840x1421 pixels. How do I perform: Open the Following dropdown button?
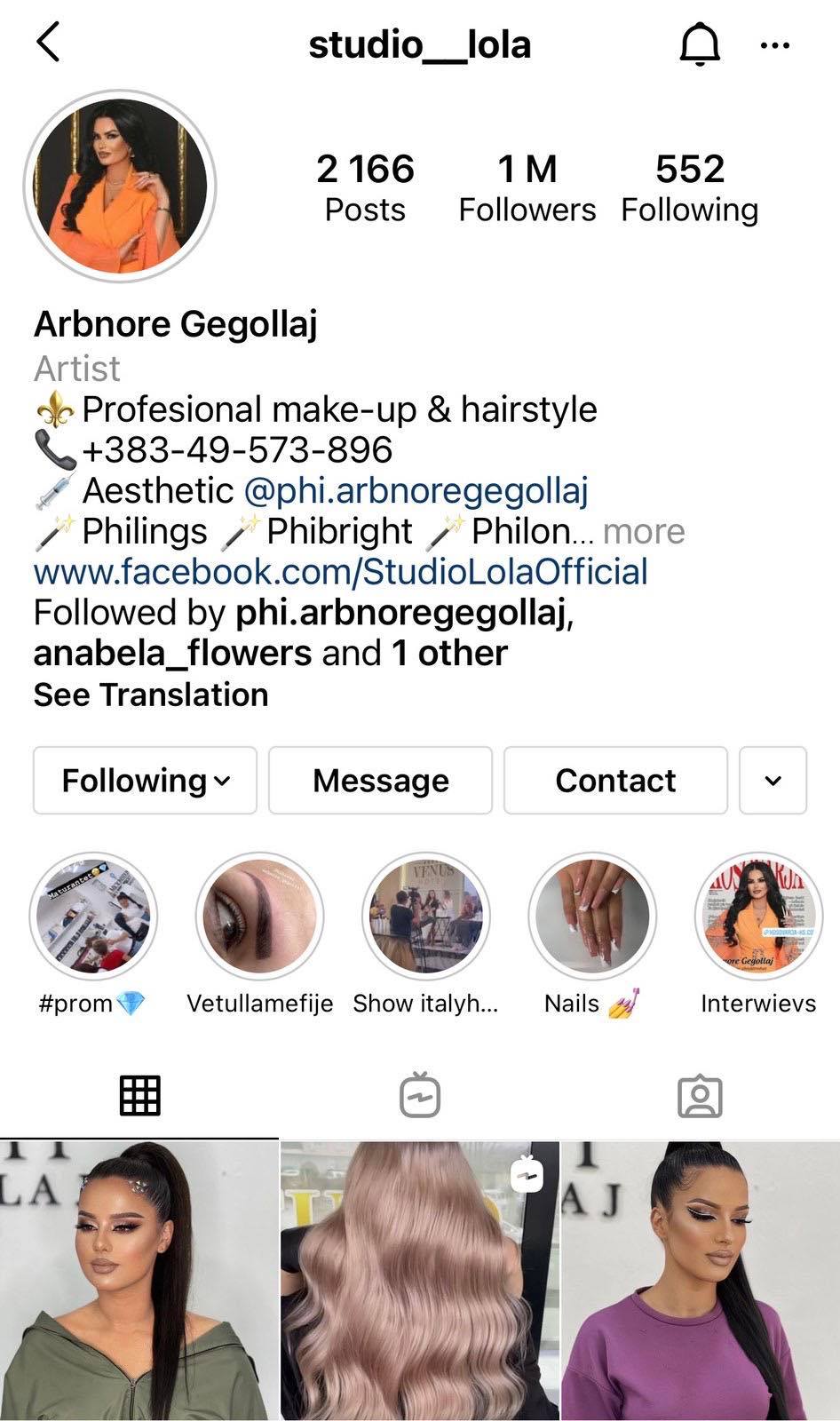(x=146, y=781)
